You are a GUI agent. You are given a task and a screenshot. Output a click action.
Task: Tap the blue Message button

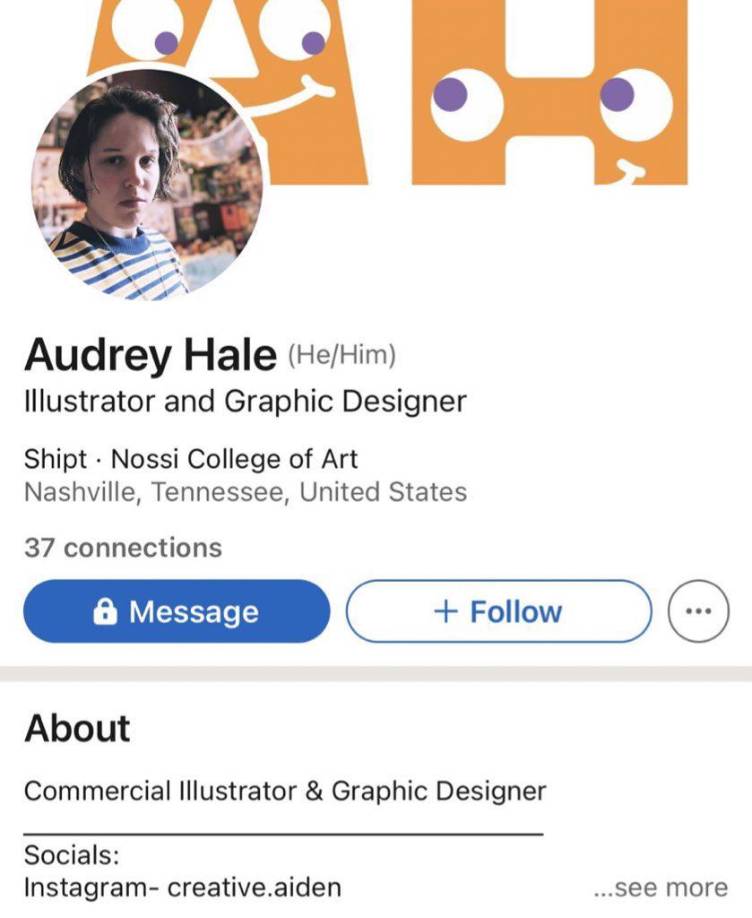[x=176, y=611]
